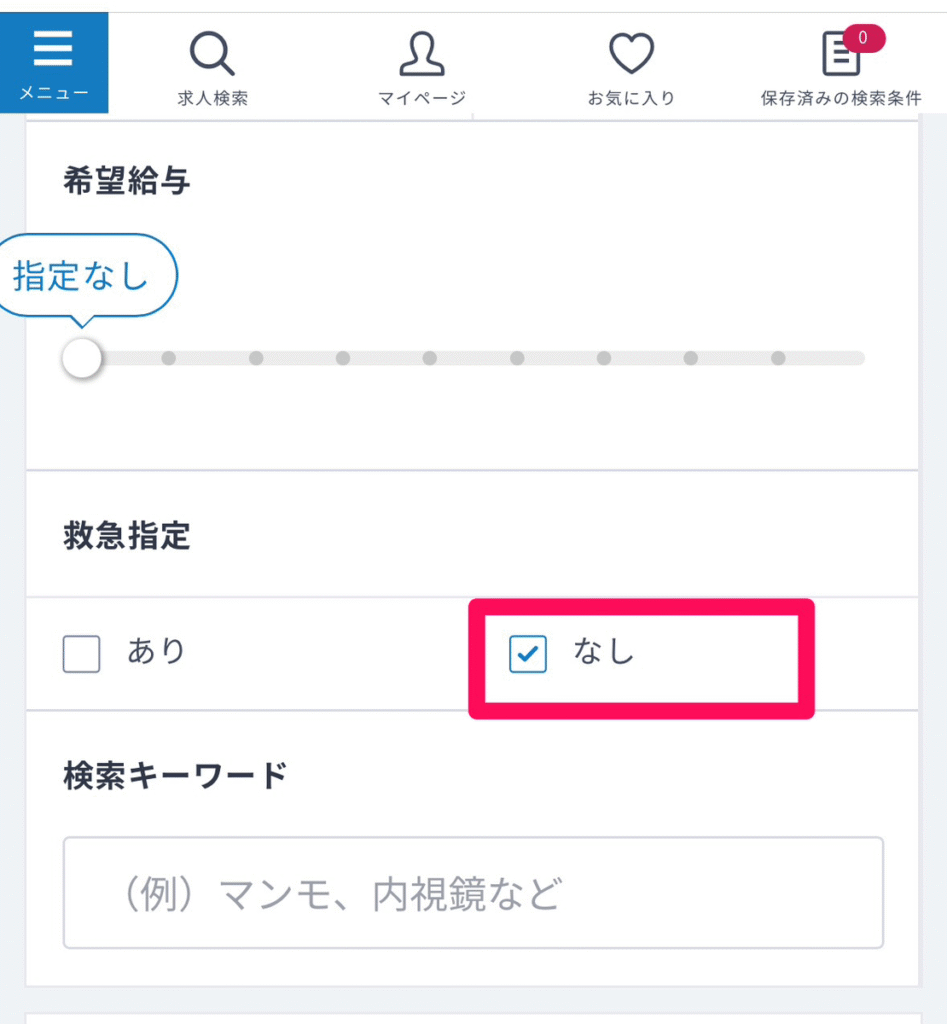The height and width of the screenshot is (1024, 947).
Task: Check the あり checkbox for 救急指定
Action: click(x=82, y=655)
